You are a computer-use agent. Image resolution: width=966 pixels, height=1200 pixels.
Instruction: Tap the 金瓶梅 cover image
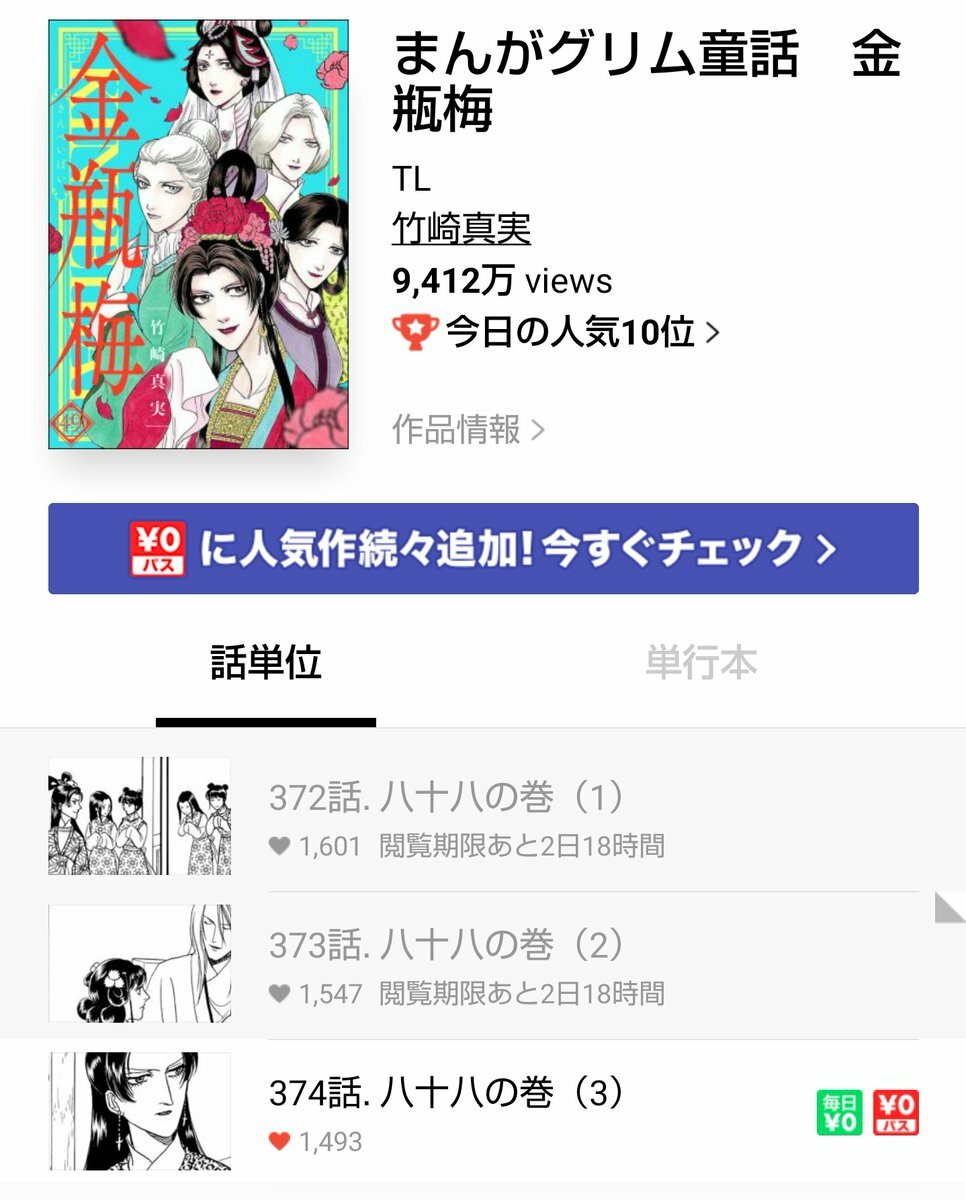198,234
